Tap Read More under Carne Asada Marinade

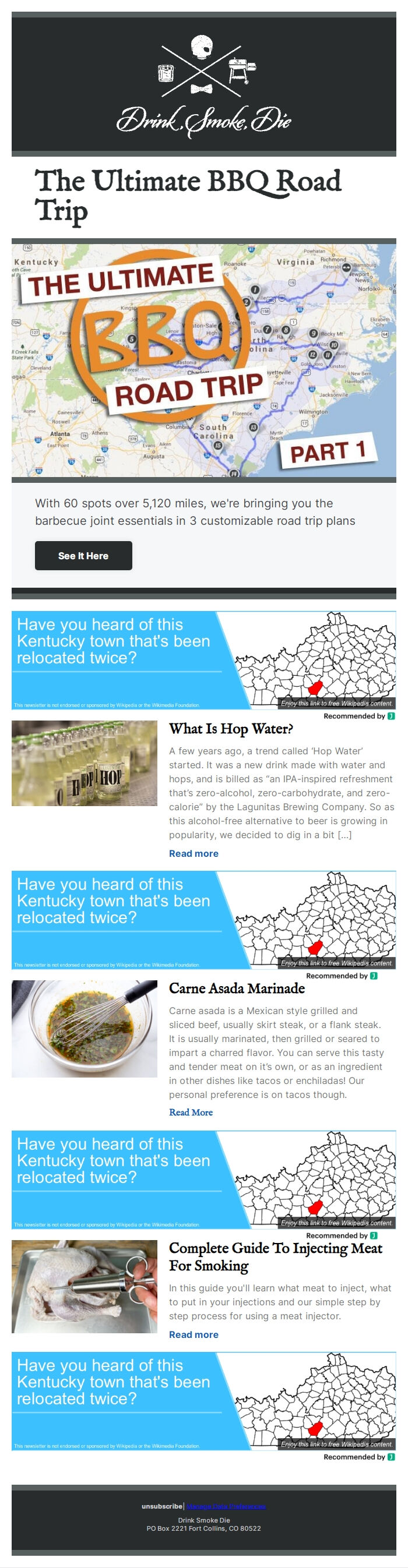(x=191, y=1111)
